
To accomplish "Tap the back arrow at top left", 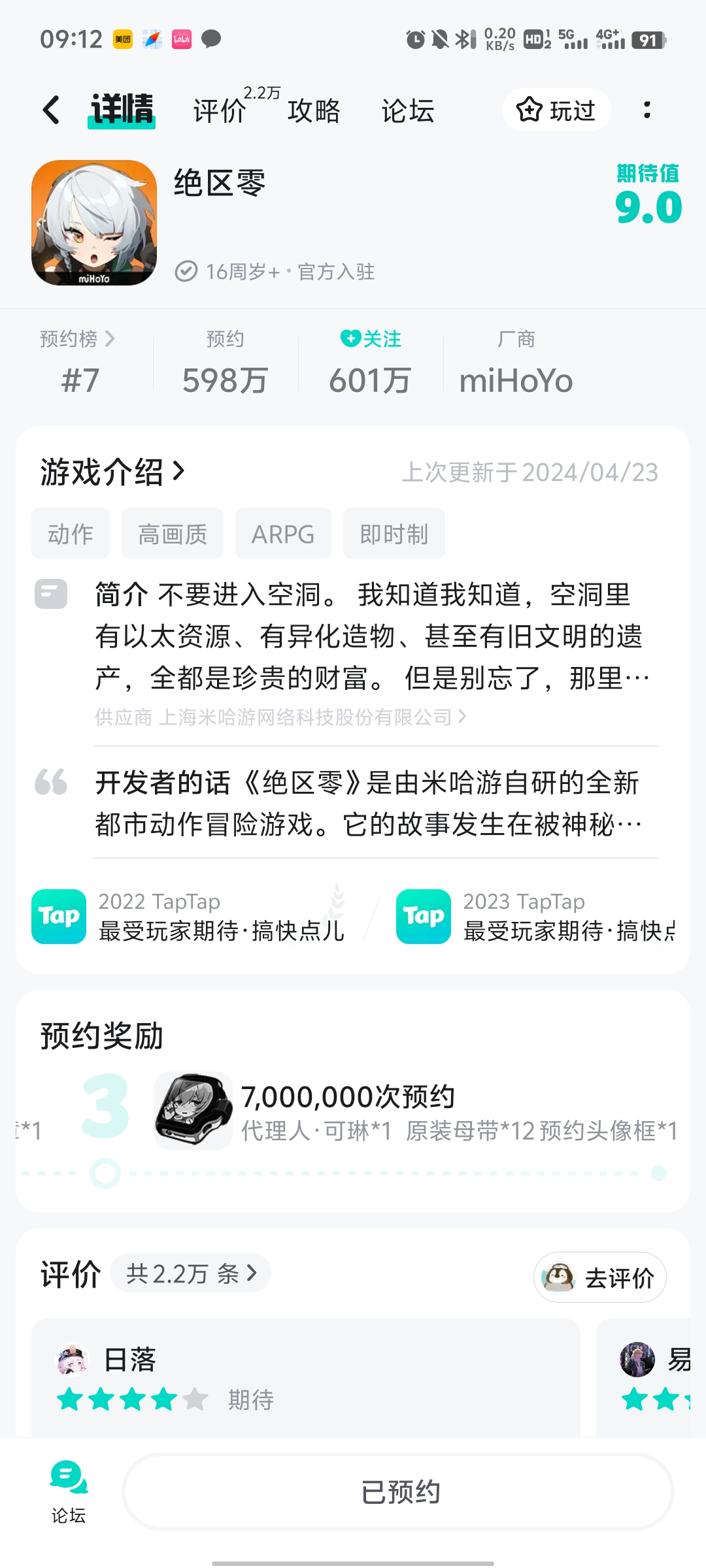I will tap(51, 111).
